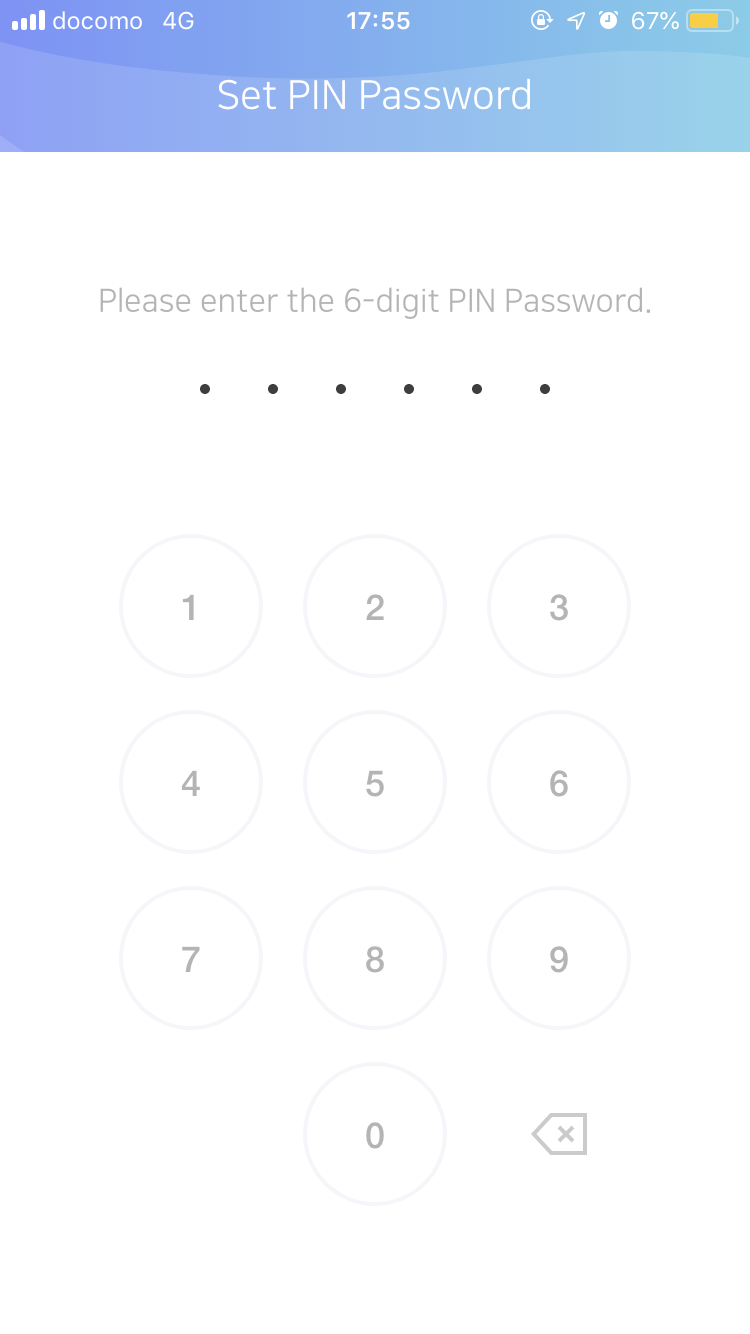750x1334 pixels.
Task: Enter digit 7 on the keypad
Action: [191, 958]
